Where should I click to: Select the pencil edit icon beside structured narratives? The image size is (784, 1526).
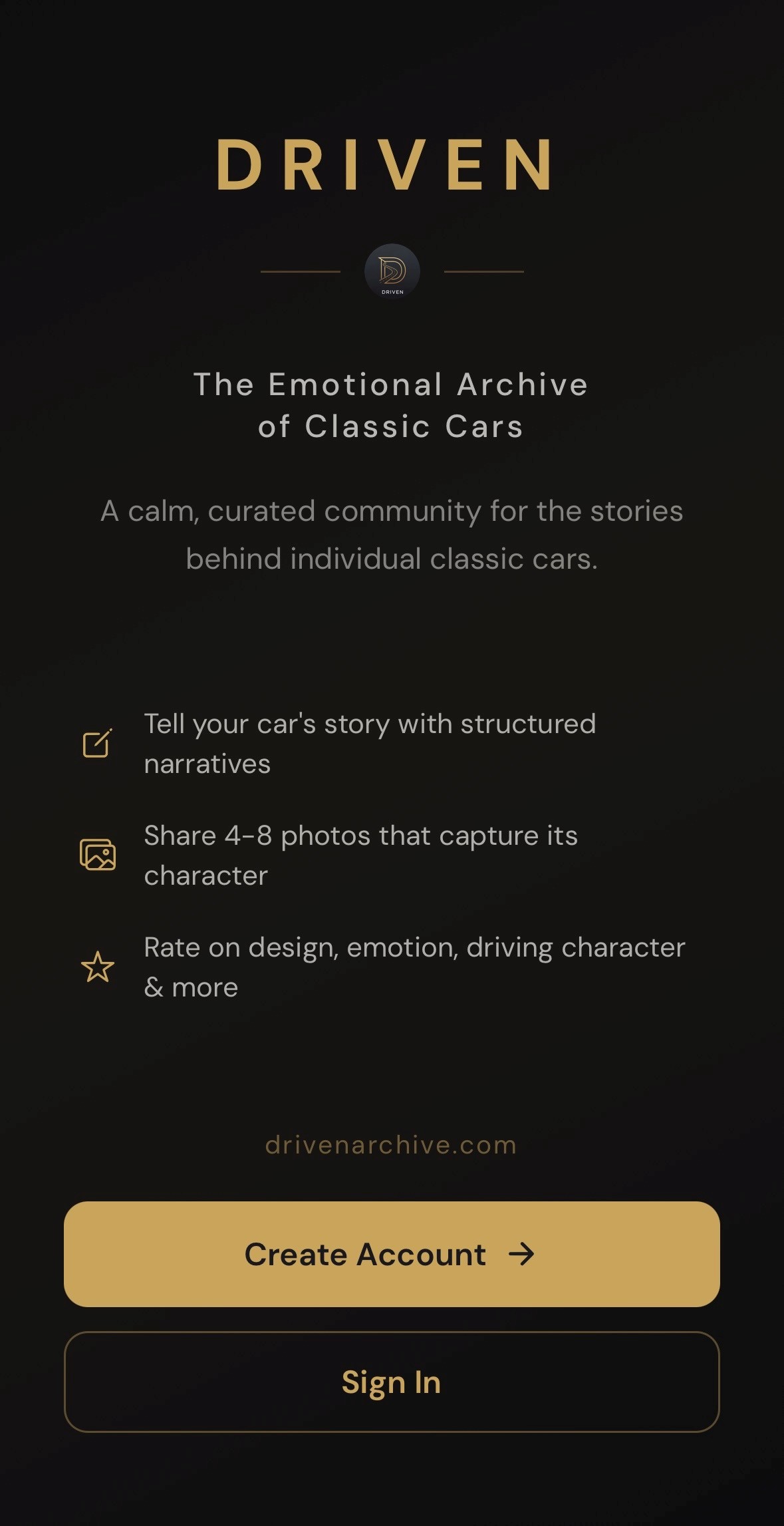[97, 743]
